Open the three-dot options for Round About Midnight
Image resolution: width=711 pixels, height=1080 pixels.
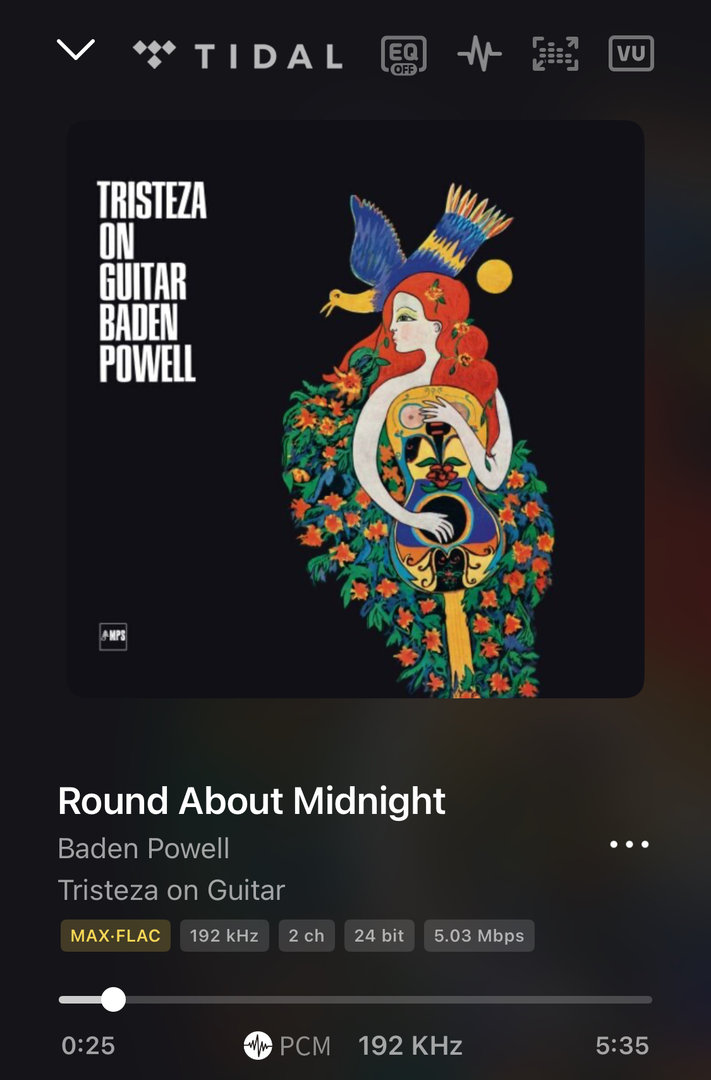pos(629,844)
